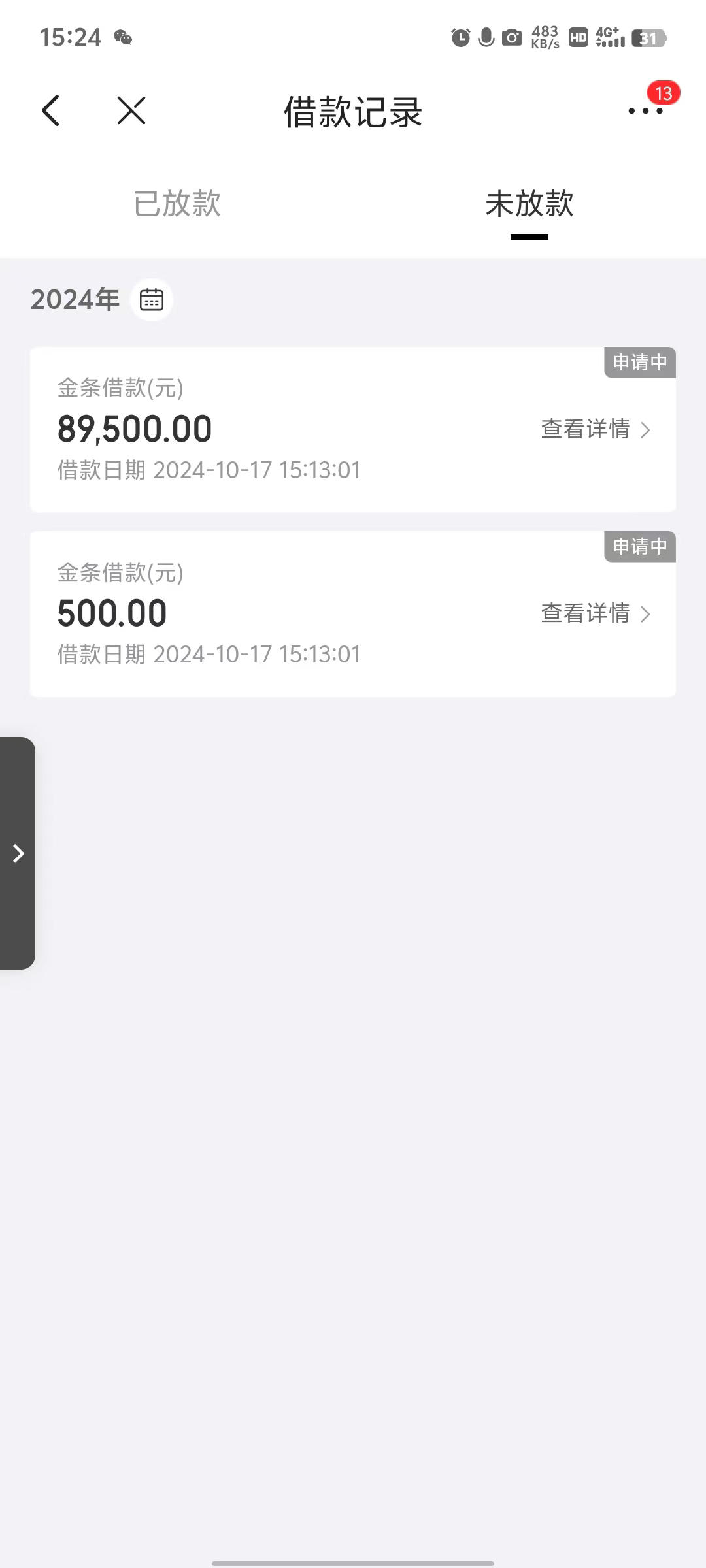Go back to the previous page
This screenshot has height=1568, width=706.
point(51,110)
